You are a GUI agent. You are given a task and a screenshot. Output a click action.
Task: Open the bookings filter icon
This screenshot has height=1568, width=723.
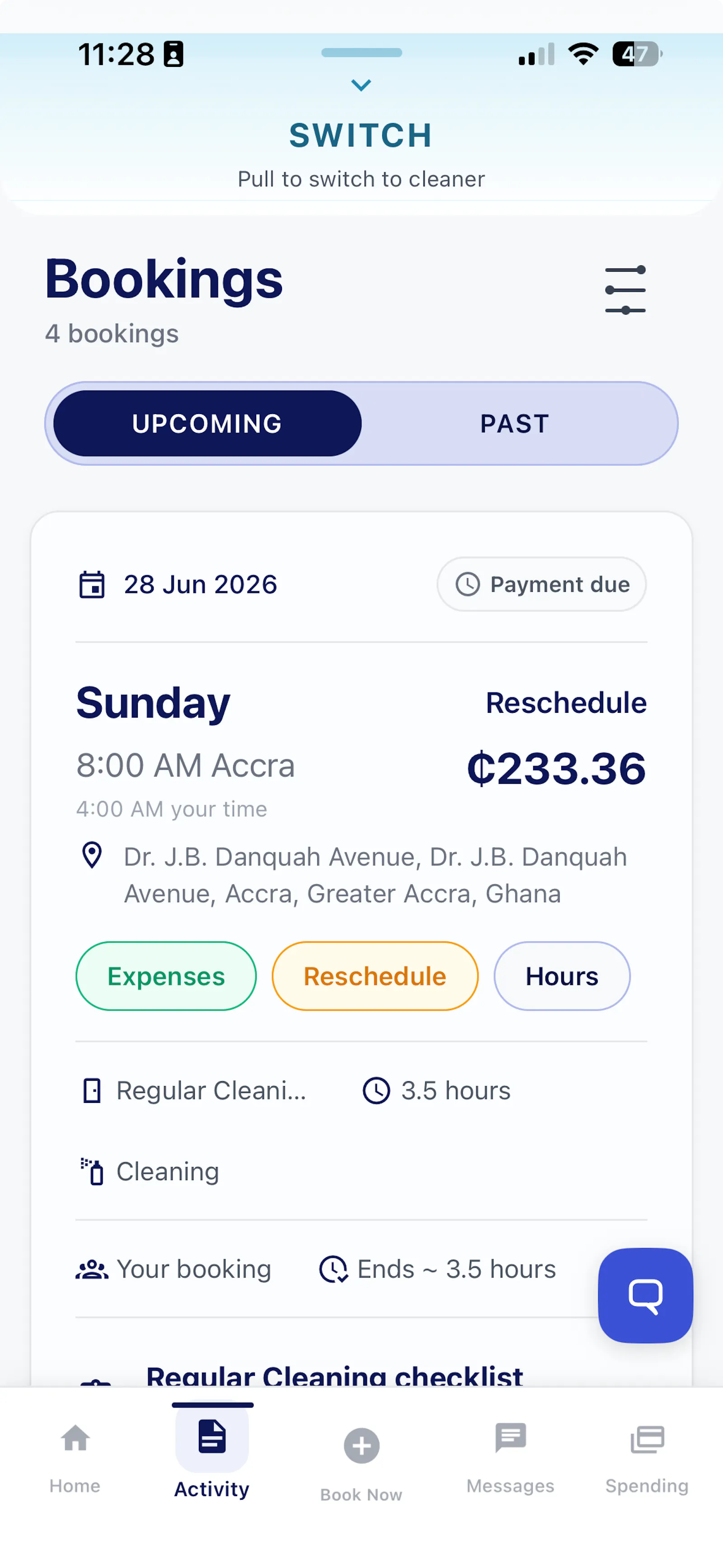pos(625,290)
